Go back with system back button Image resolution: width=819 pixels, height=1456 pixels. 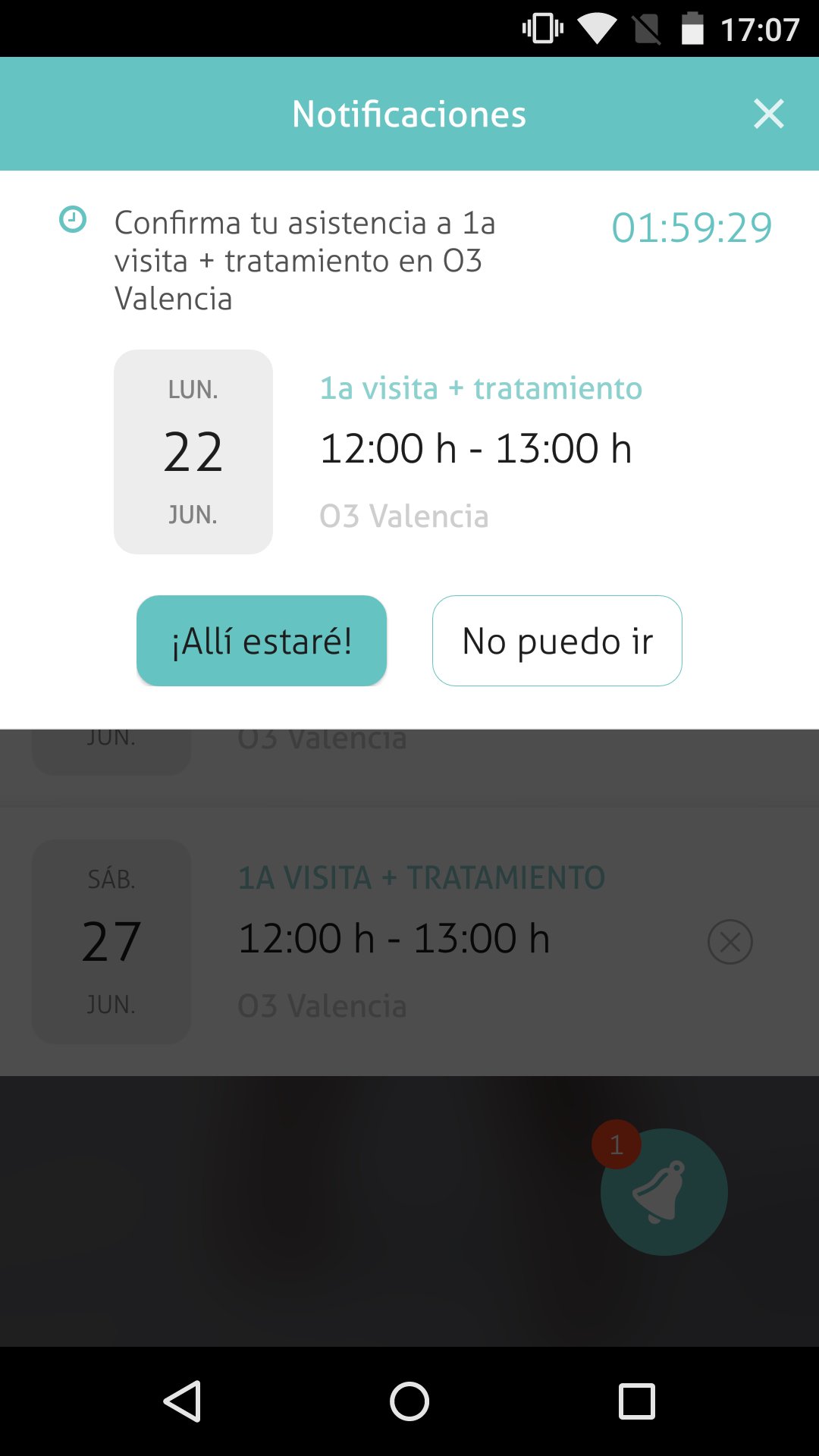[x=182, y=1401]
